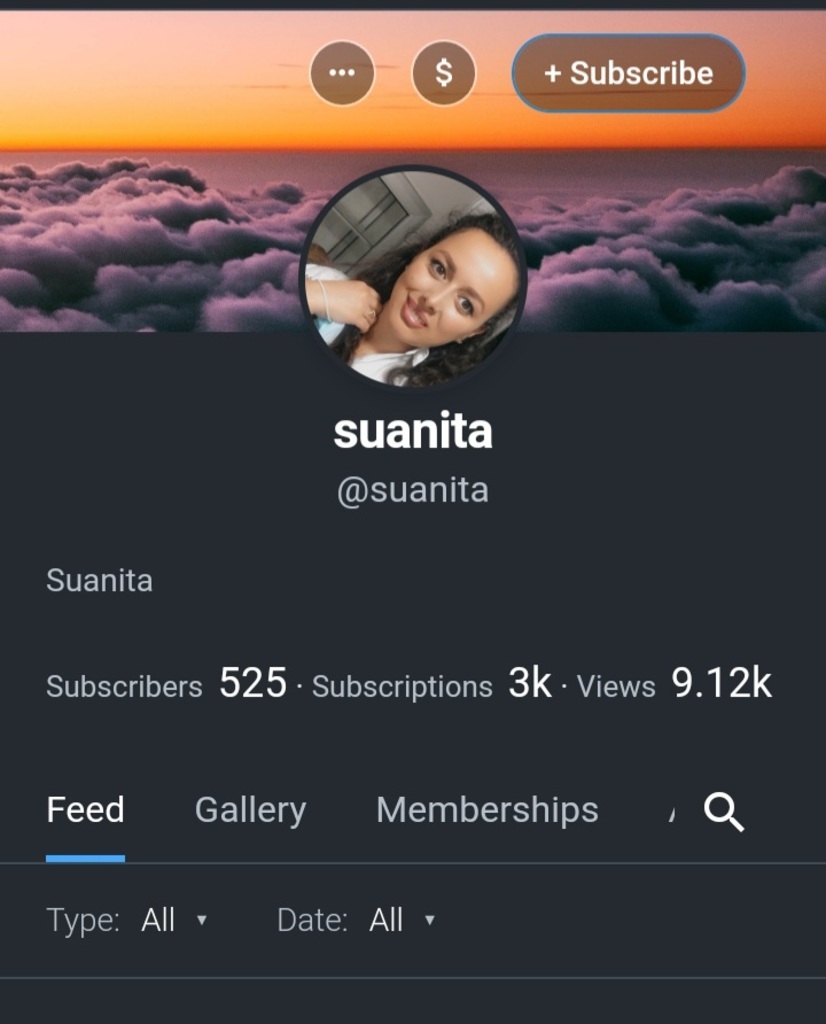Go to the Memberships tab
Image resolution: width=826 pixels, height=1024 pixels.
pos(487,809)
